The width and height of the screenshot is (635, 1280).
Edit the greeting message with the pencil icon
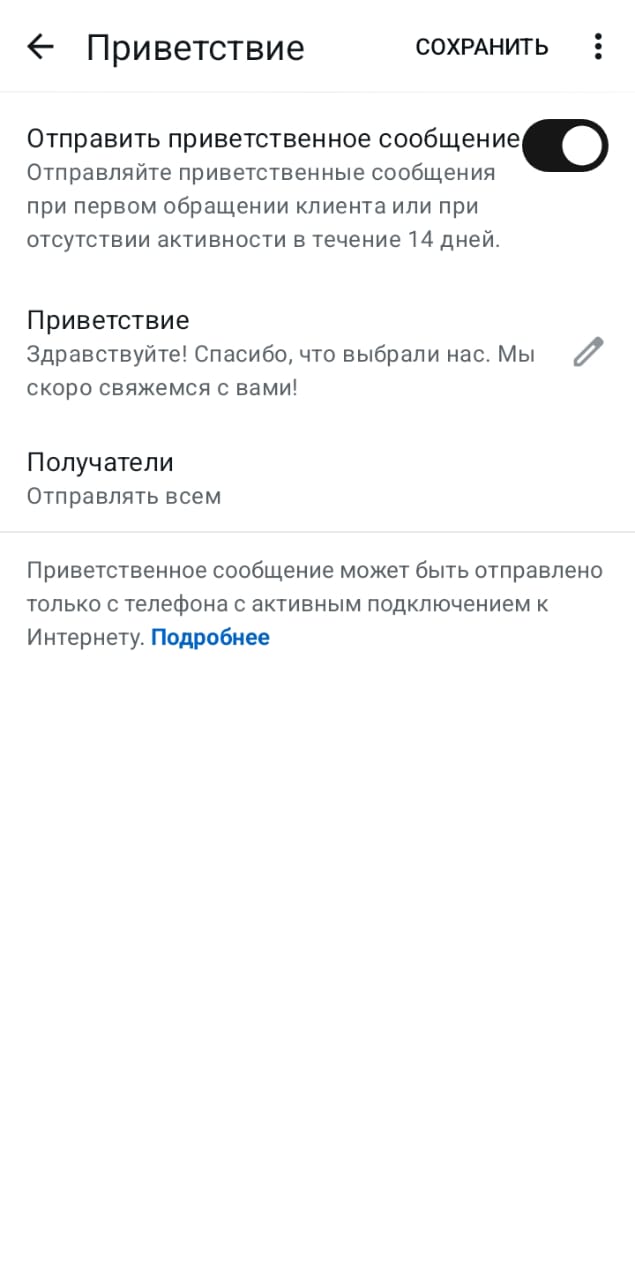coord(588,353)
